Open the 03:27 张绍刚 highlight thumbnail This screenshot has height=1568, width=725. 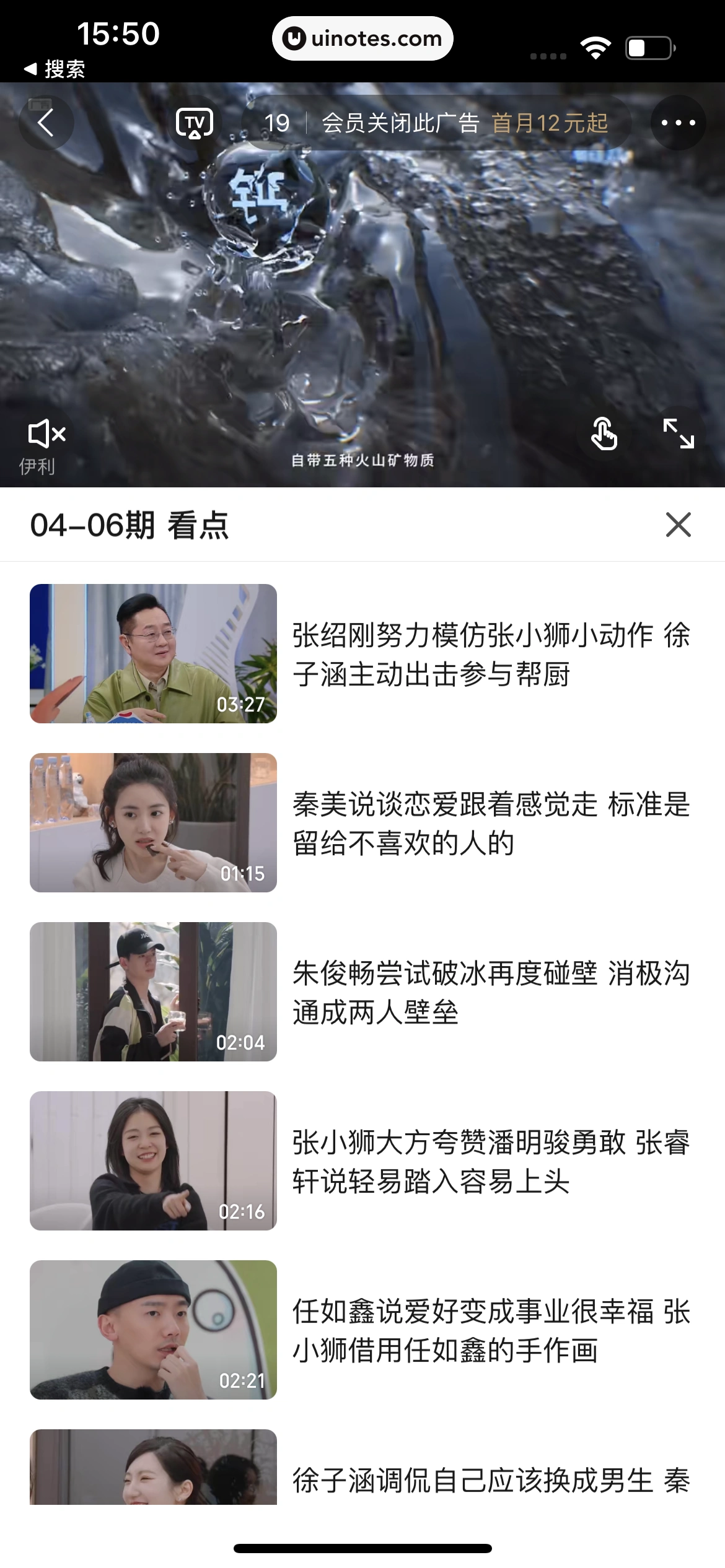click(152, 655)
